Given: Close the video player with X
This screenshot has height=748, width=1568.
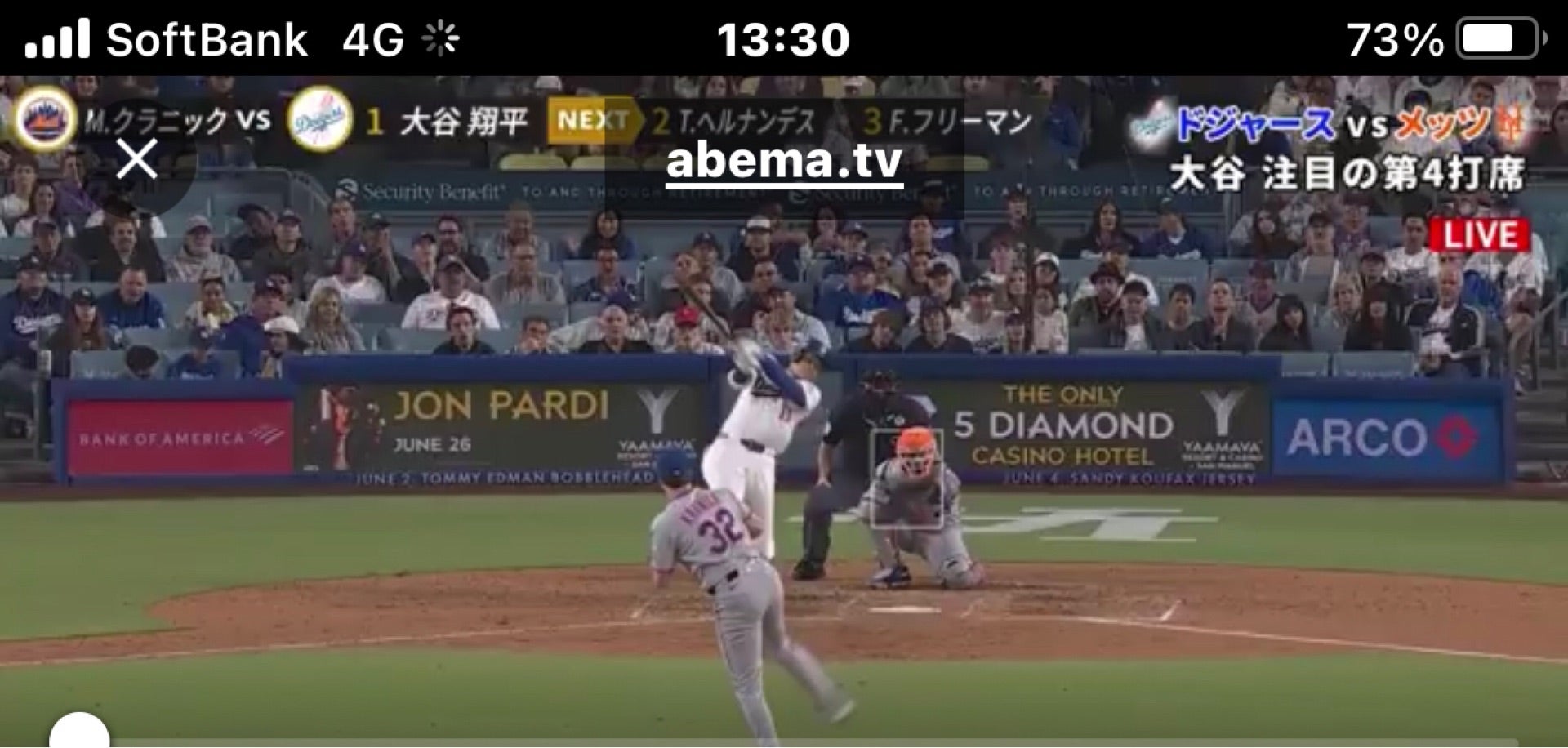Looking at the screenshot, I should 136,159.
